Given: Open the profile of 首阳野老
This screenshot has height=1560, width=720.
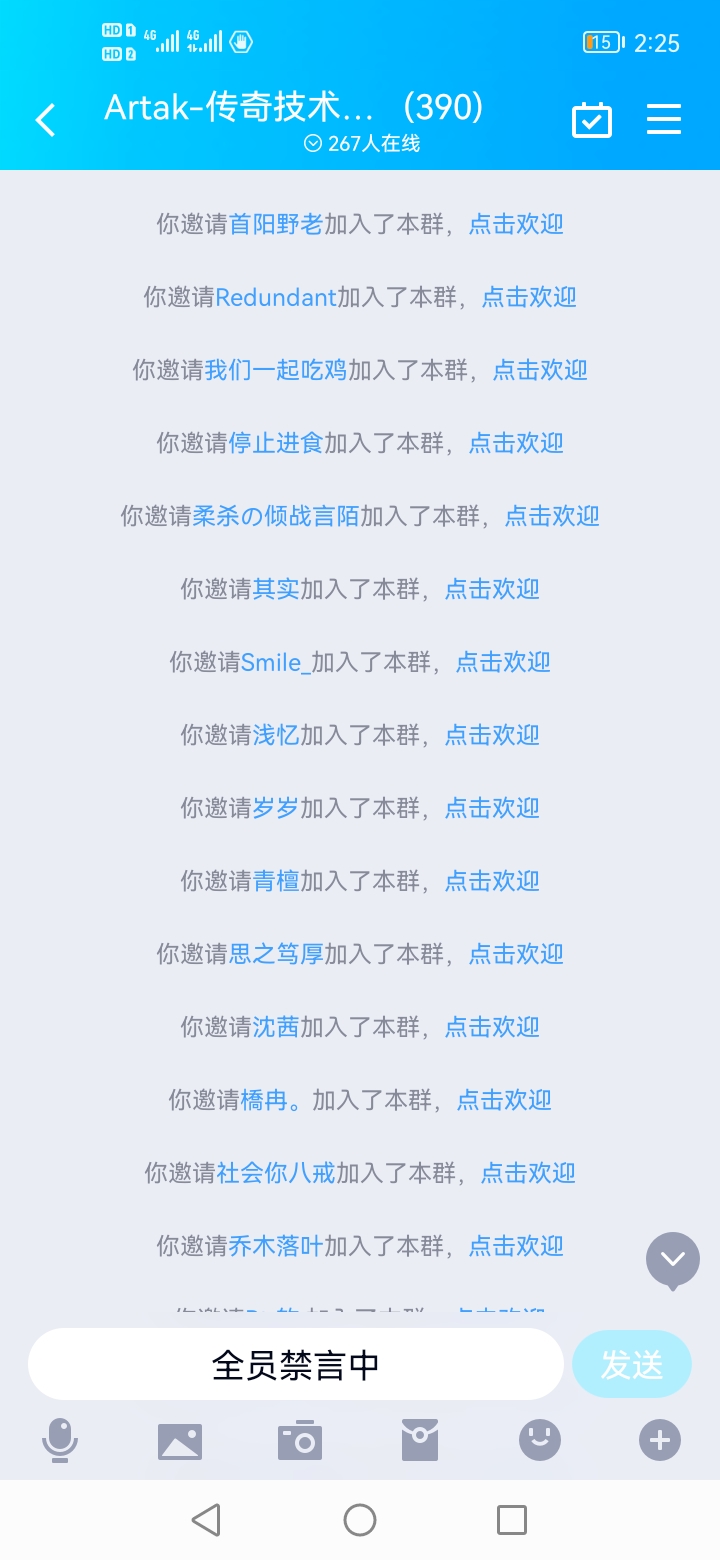Looking at the screenshot, I should 276,224.
